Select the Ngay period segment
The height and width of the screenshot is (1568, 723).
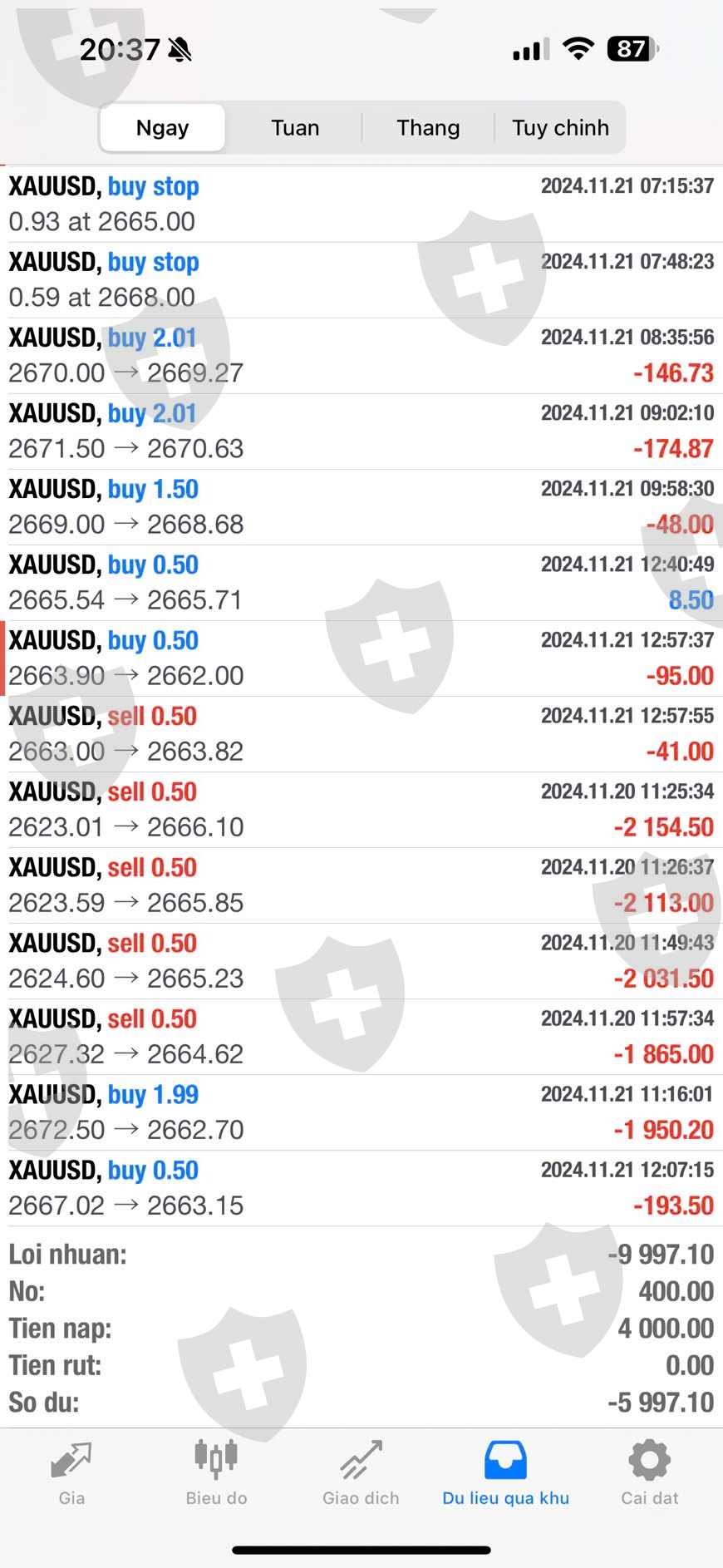coord(162,128)
